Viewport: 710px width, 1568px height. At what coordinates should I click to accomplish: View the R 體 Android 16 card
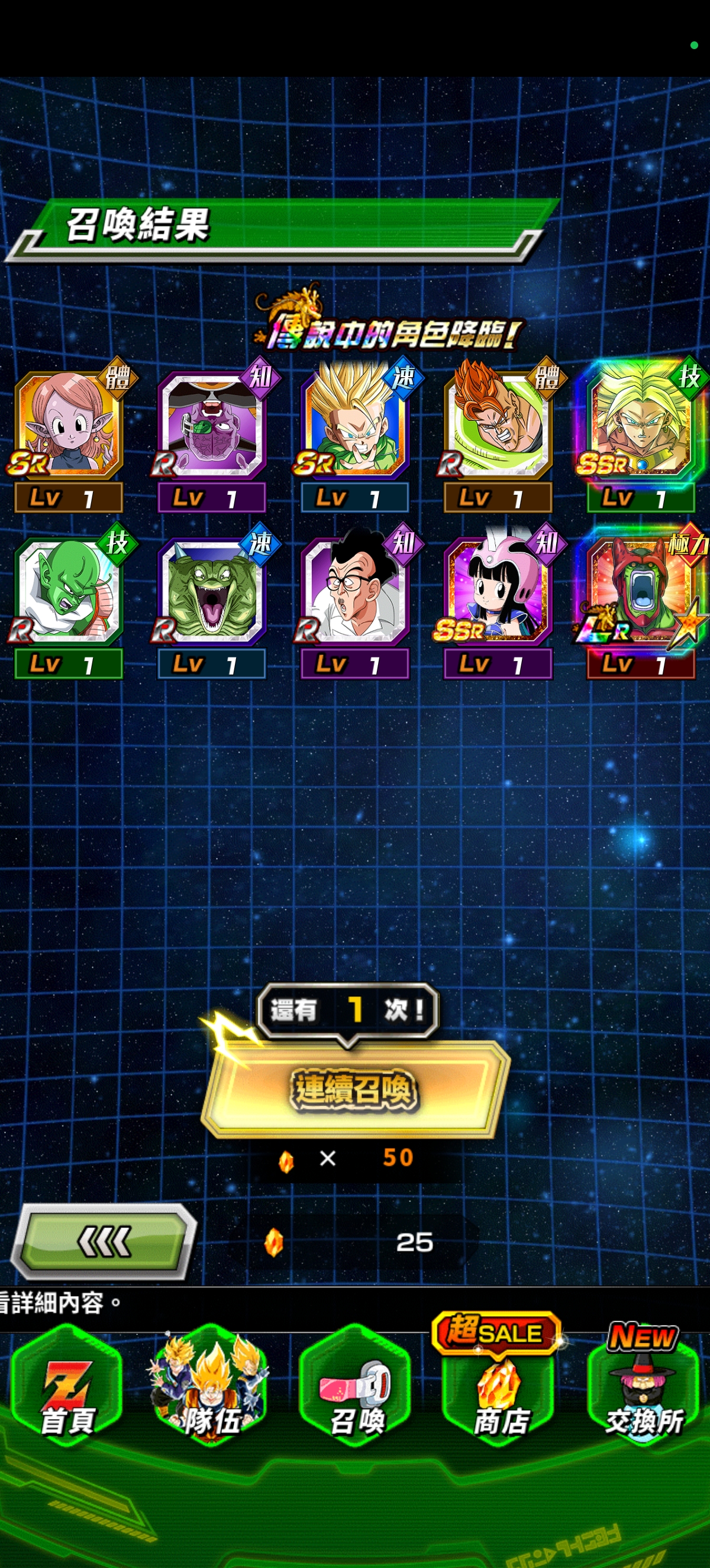point(498,426)
